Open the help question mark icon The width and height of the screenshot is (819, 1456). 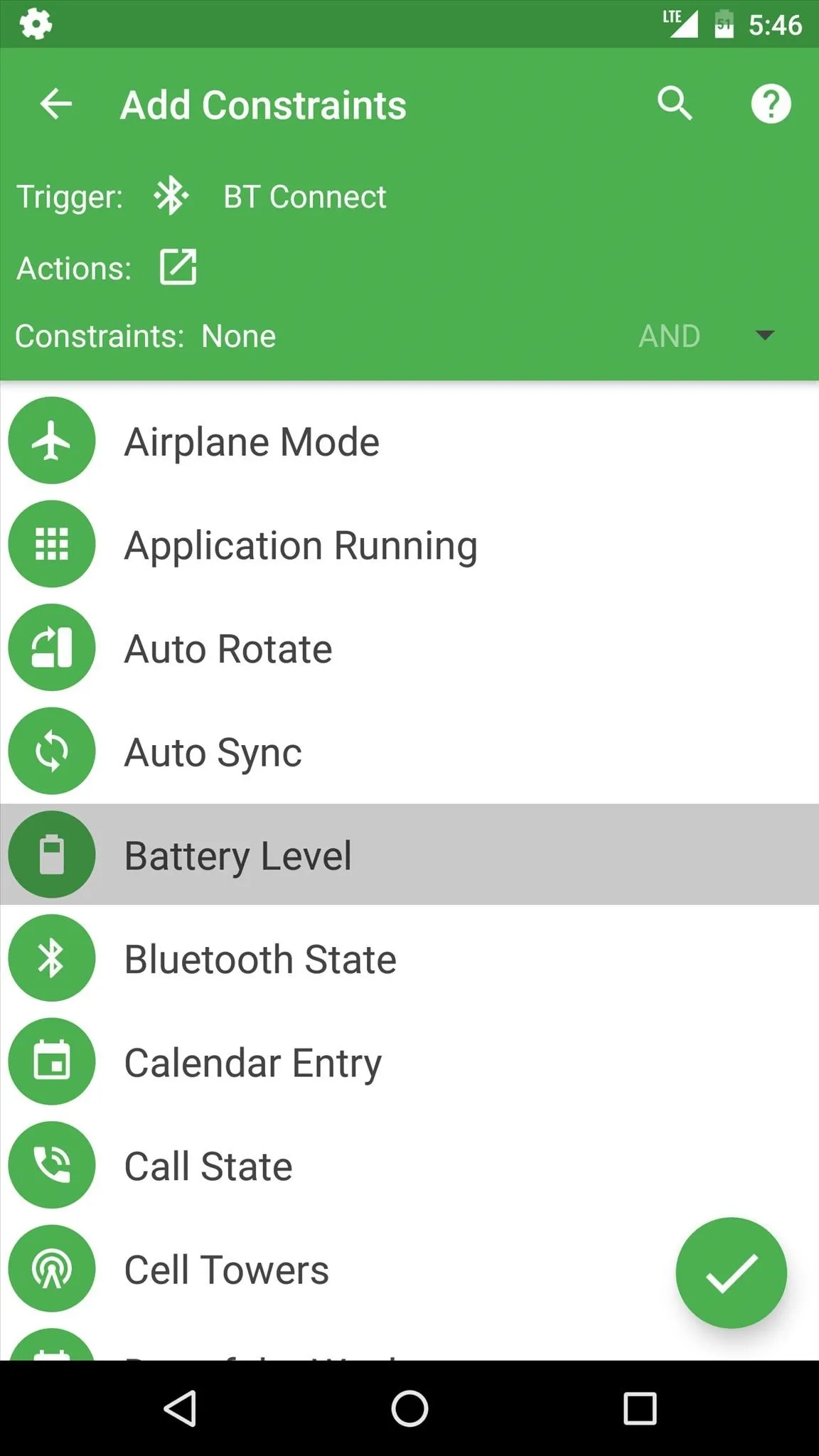pos(771,104)
